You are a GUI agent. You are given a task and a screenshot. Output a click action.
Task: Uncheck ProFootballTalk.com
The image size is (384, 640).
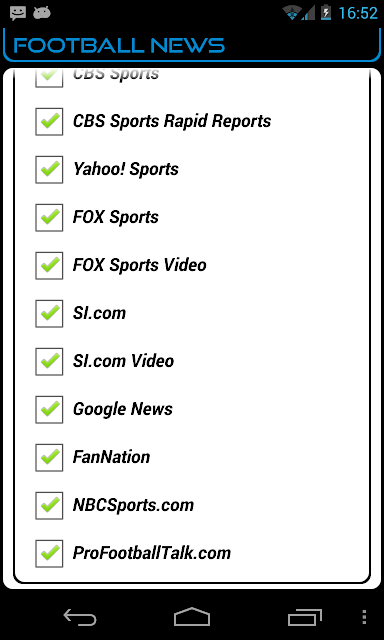[x=49, y=553]
